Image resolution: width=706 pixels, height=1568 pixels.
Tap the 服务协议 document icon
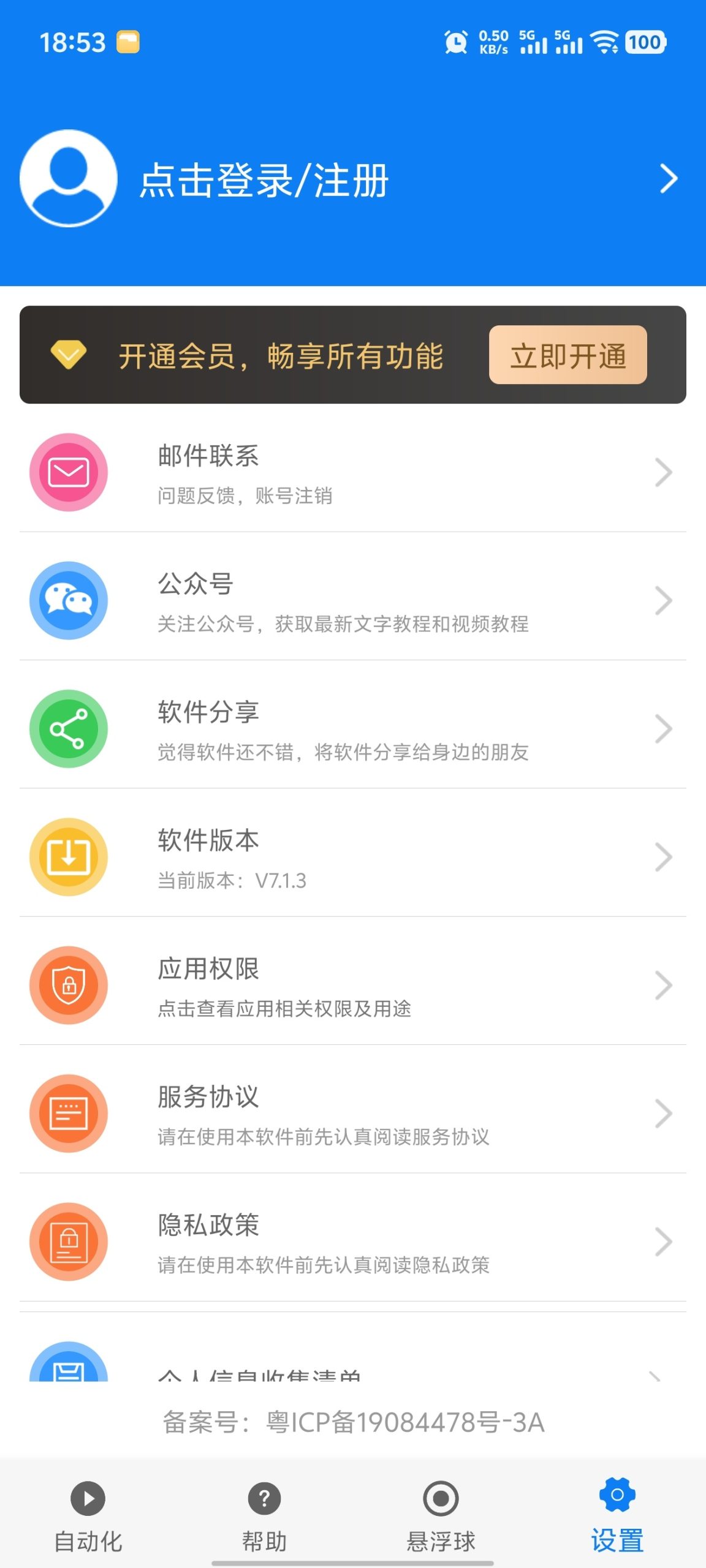69,1114
